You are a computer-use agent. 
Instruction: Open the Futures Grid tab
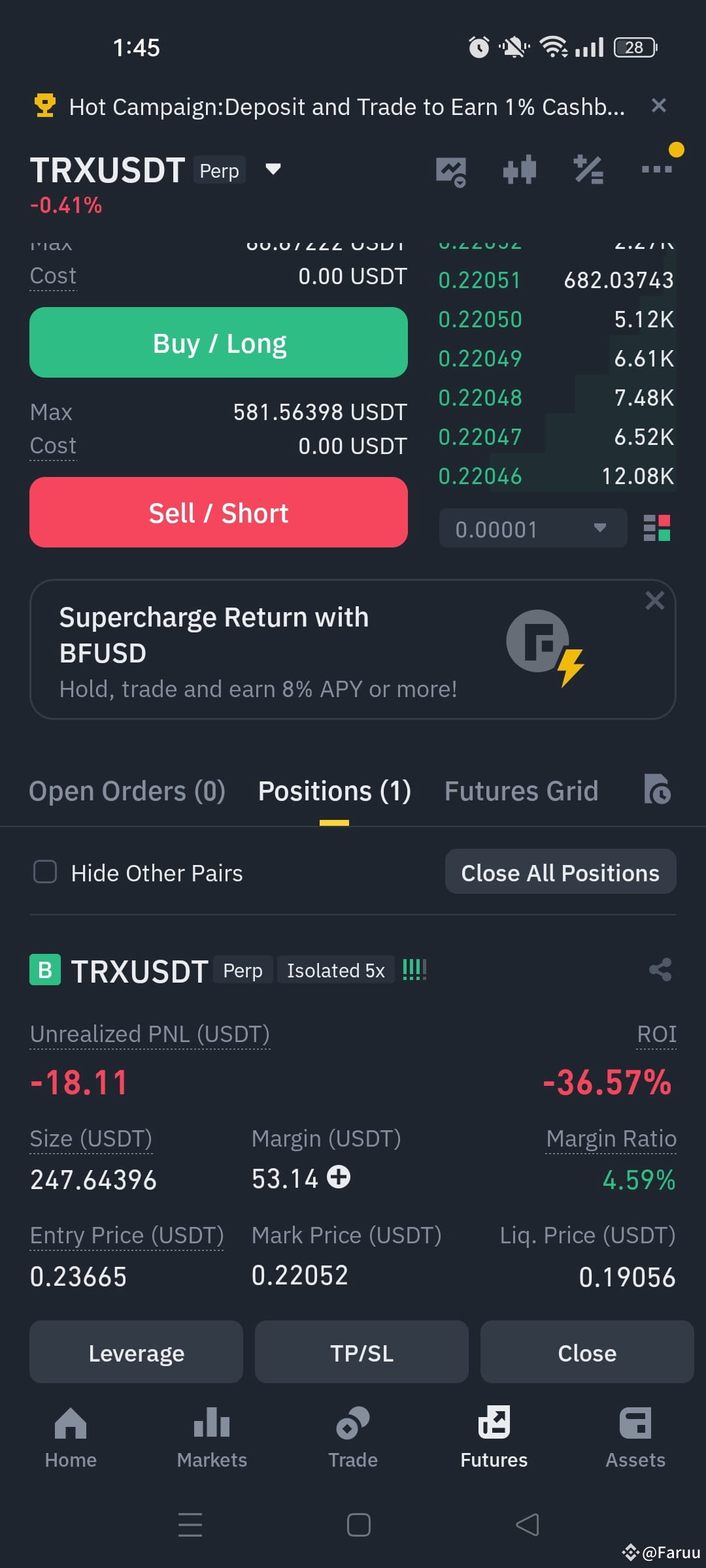point(521,790)
